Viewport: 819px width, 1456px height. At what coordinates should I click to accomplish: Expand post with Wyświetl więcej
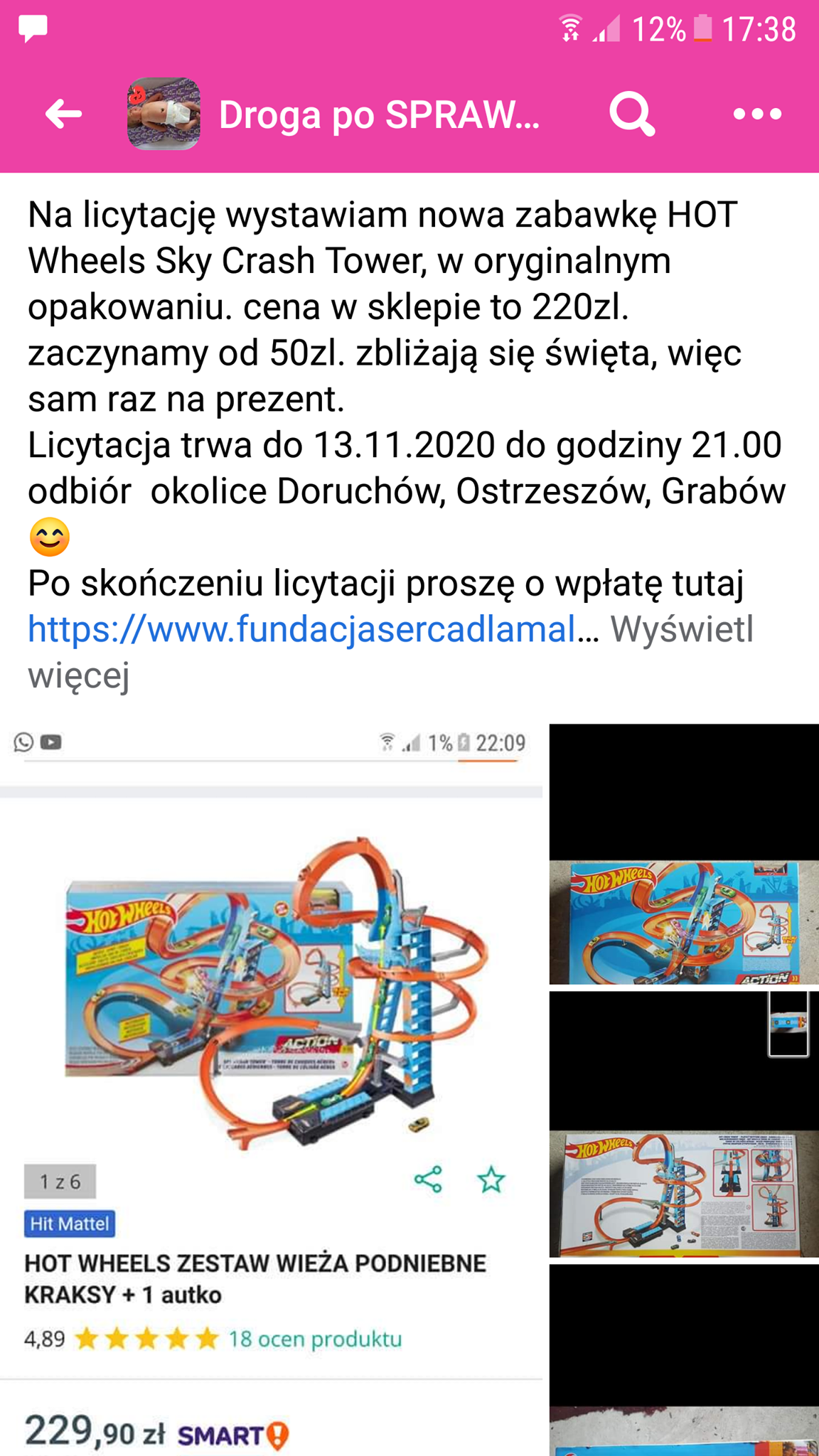(681, 630)
